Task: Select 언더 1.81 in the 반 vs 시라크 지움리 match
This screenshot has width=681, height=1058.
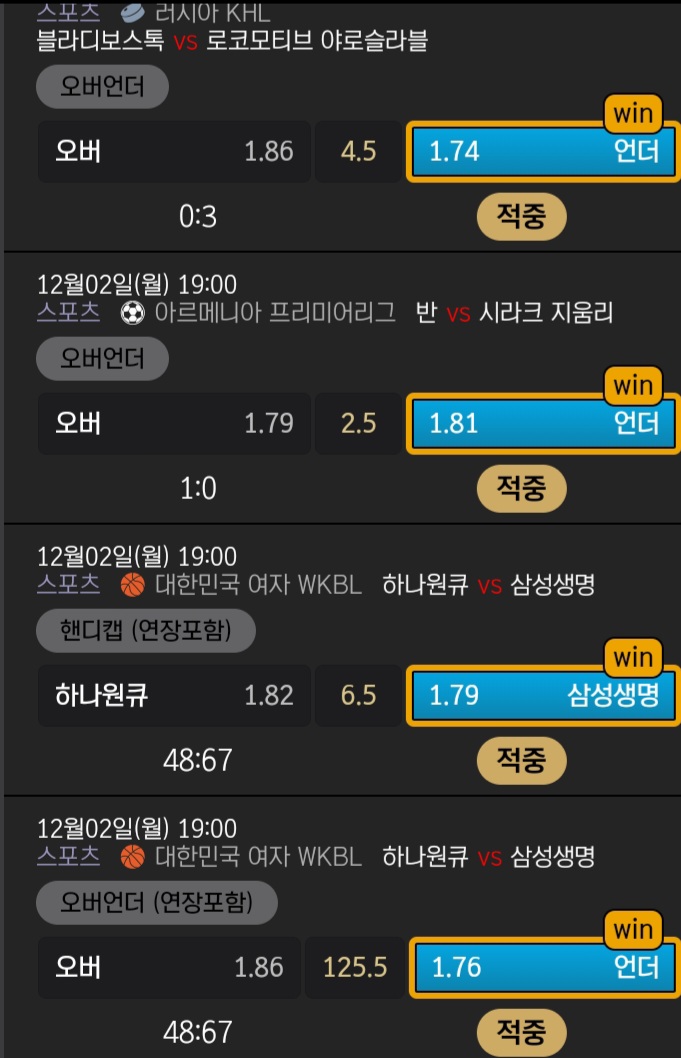Action: pyautogui.click(x=543, y=424)
